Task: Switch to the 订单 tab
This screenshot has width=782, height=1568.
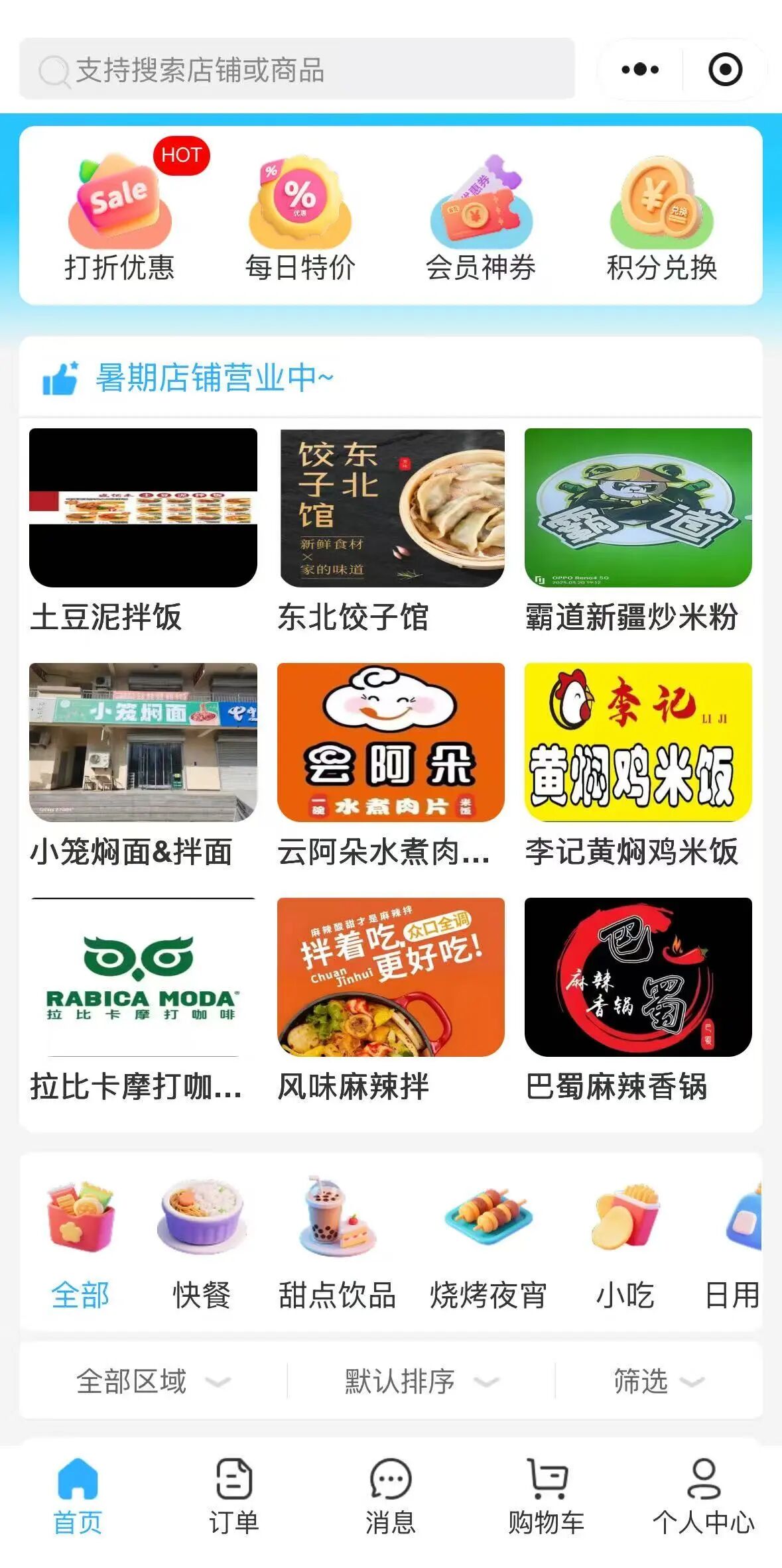Action: coord(234,1496)
